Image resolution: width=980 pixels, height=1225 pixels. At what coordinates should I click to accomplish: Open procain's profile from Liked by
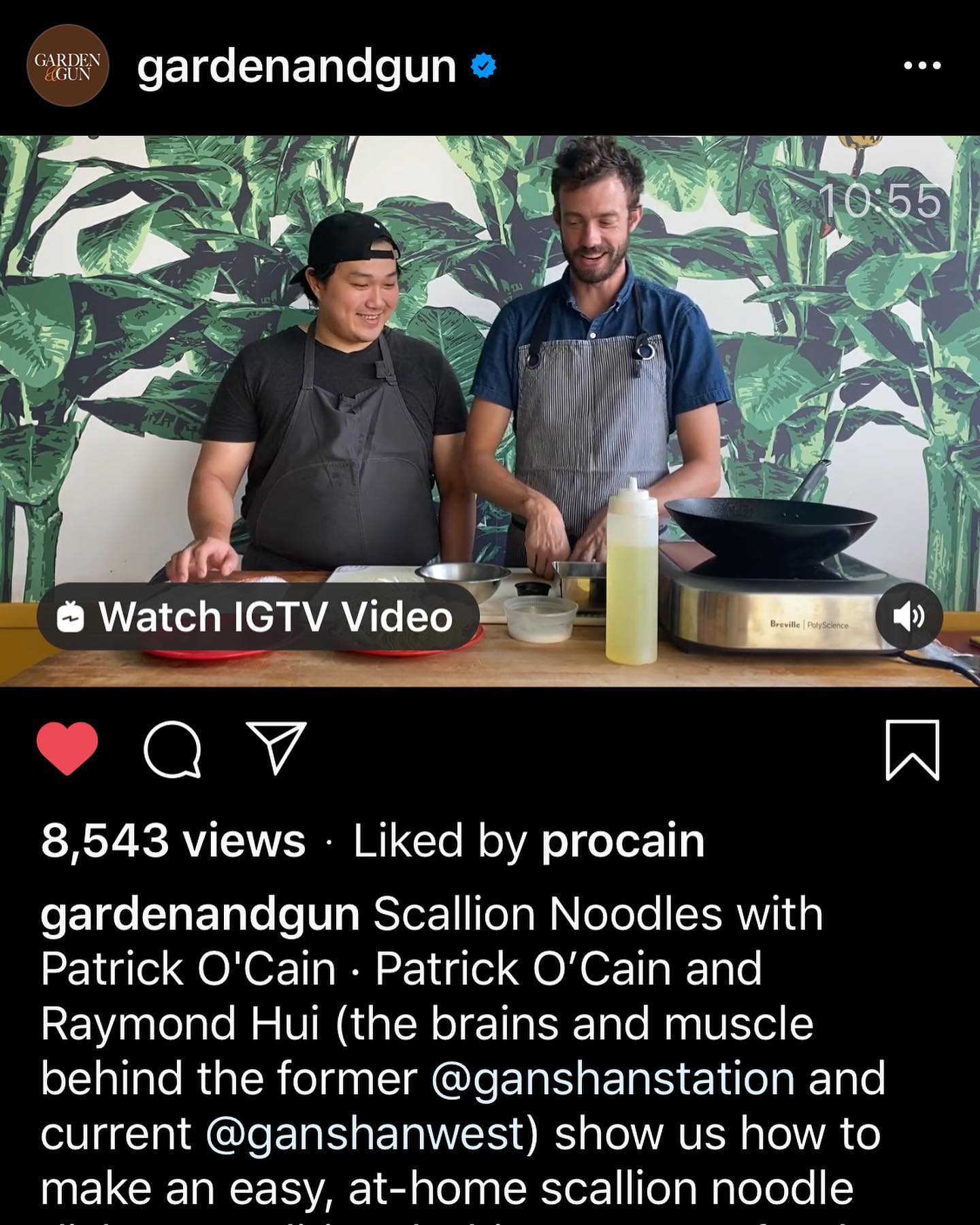pos(623,841)
